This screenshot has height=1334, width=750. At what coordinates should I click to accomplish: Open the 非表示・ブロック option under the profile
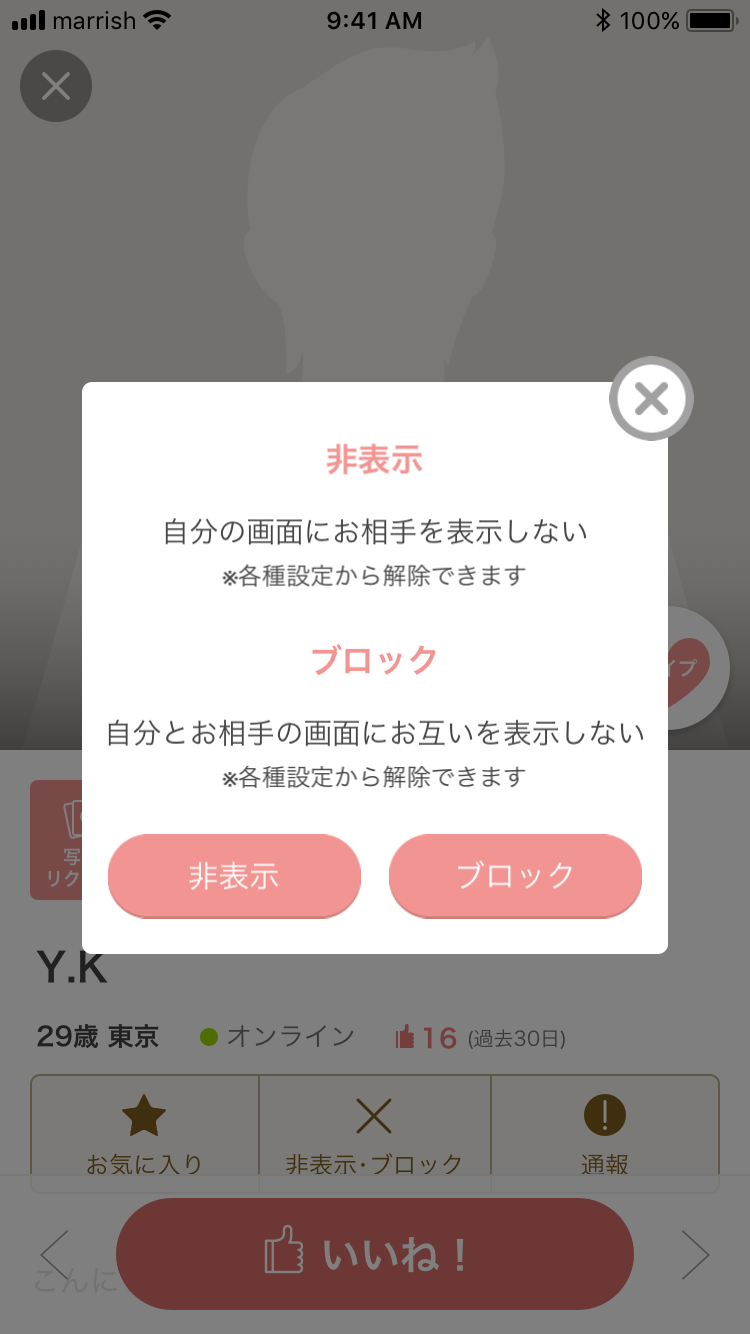pos(374,1135)
